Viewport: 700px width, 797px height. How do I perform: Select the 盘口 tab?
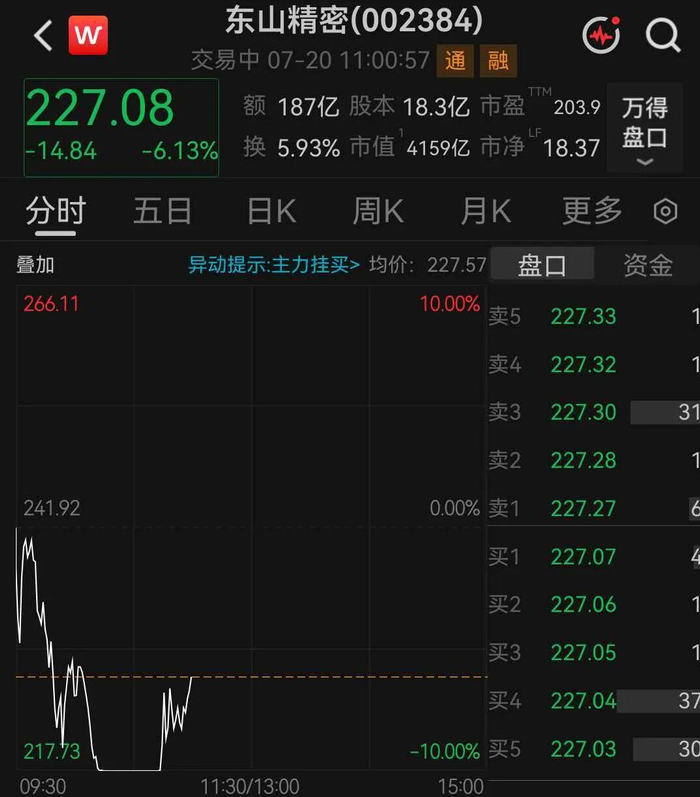point(542,264)
